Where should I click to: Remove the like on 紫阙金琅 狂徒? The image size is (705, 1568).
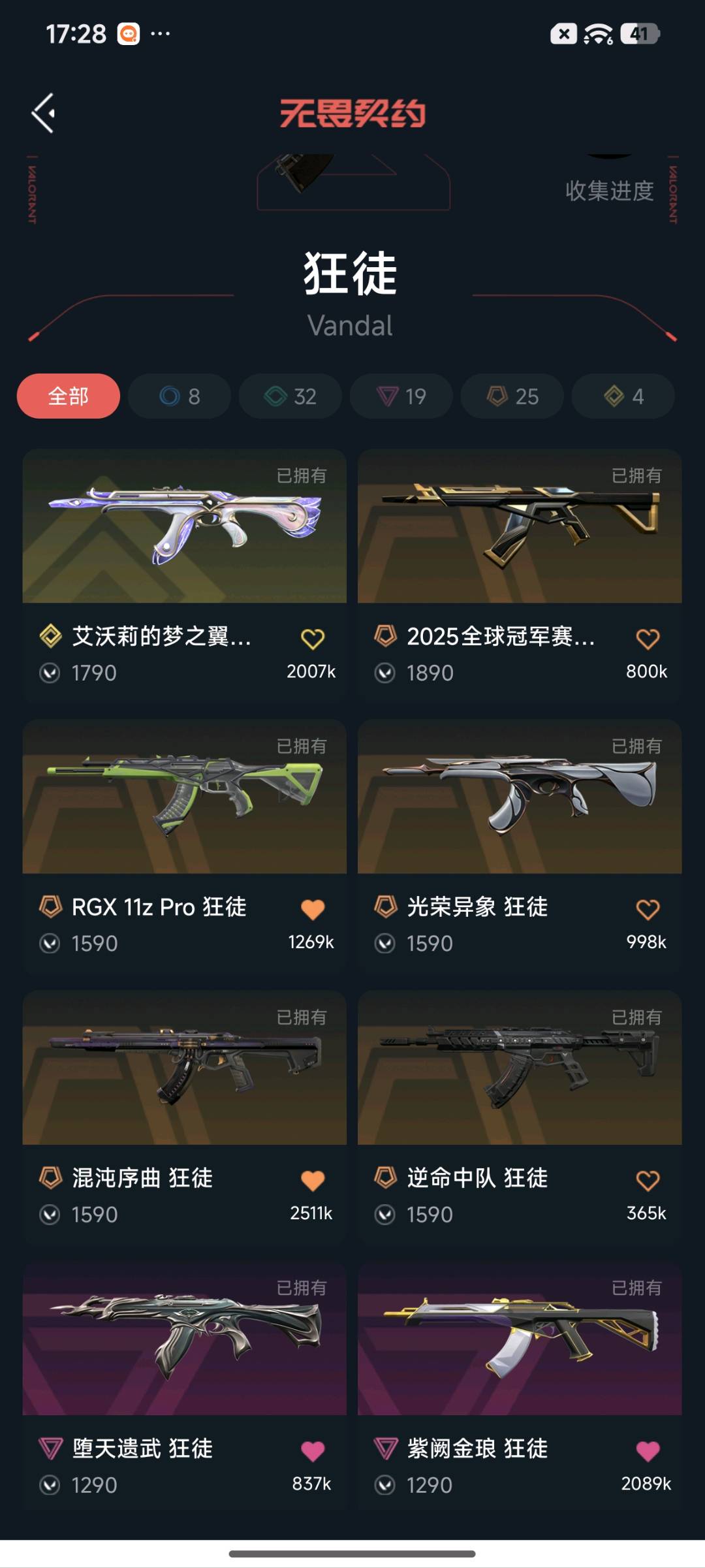click(x=648, y=1451)
